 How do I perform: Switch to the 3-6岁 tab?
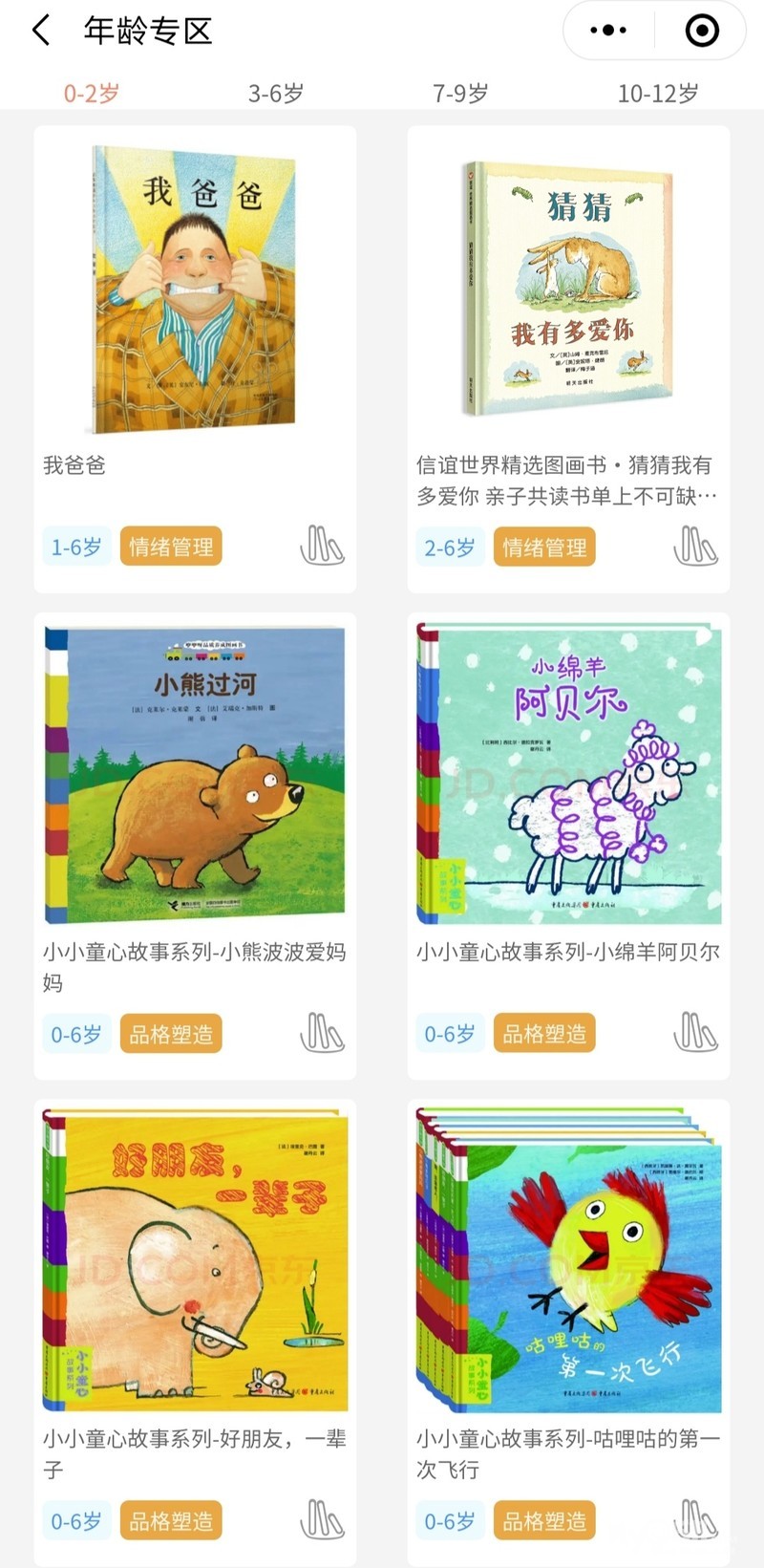point(276,93)
